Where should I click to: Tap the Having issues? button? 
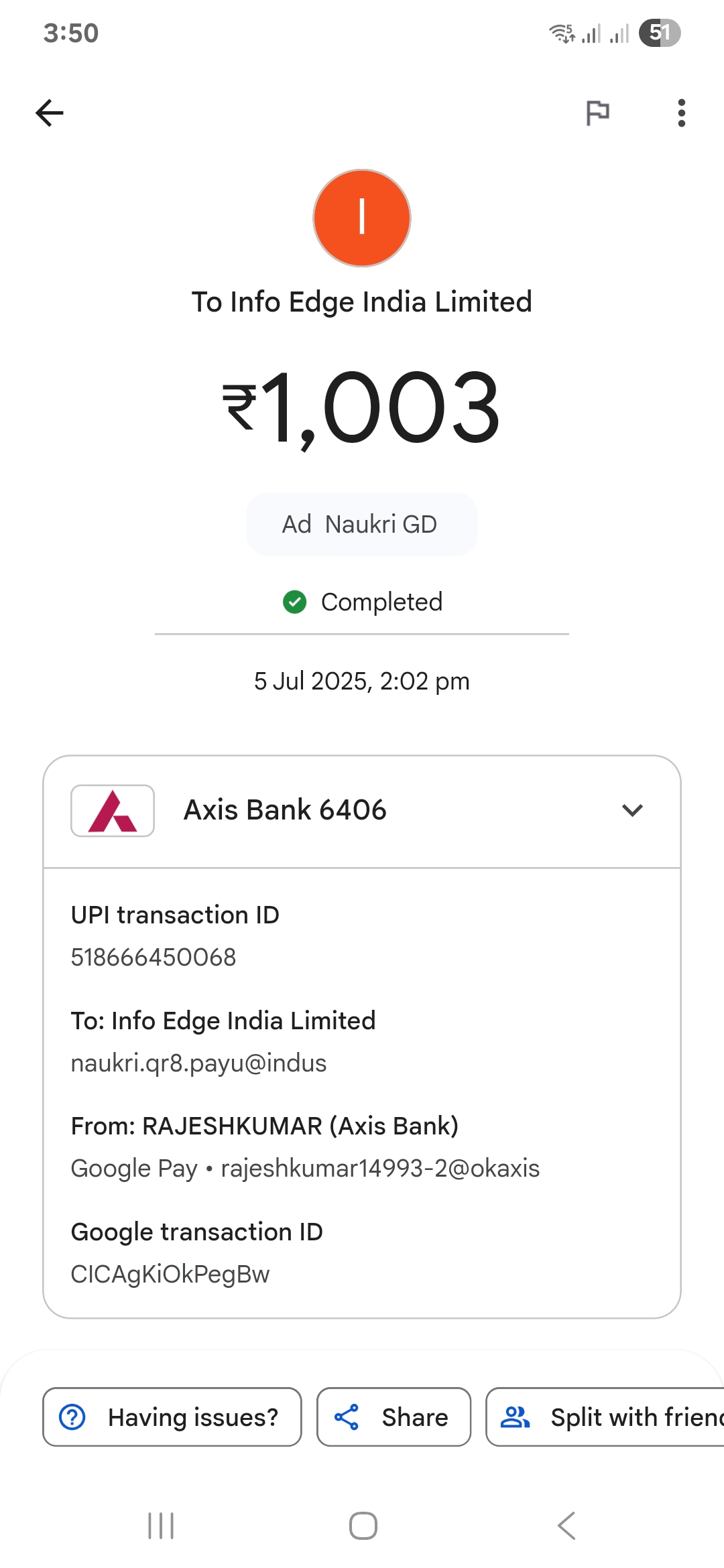[x=172, y=1417]
